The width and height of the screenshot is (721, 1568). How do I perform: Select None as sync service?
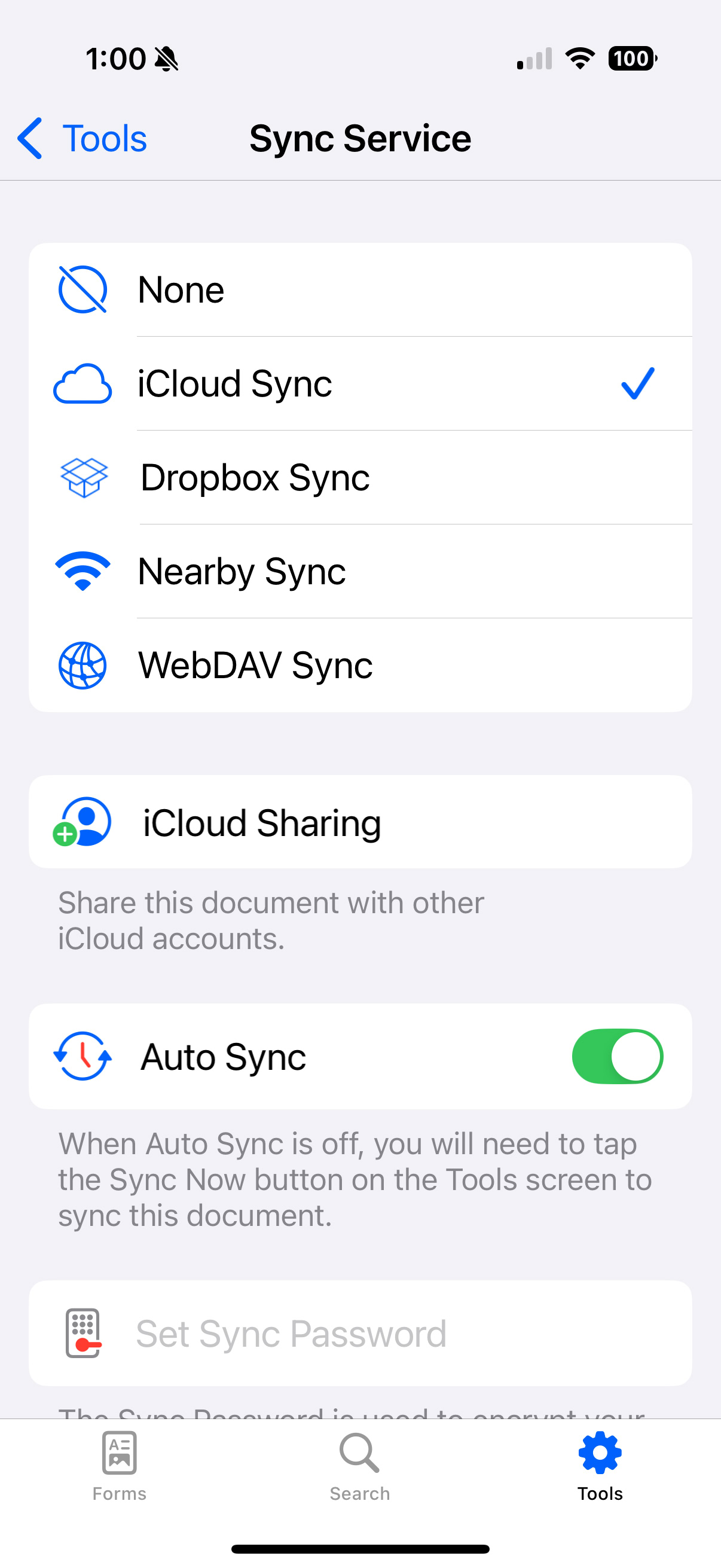359,289
